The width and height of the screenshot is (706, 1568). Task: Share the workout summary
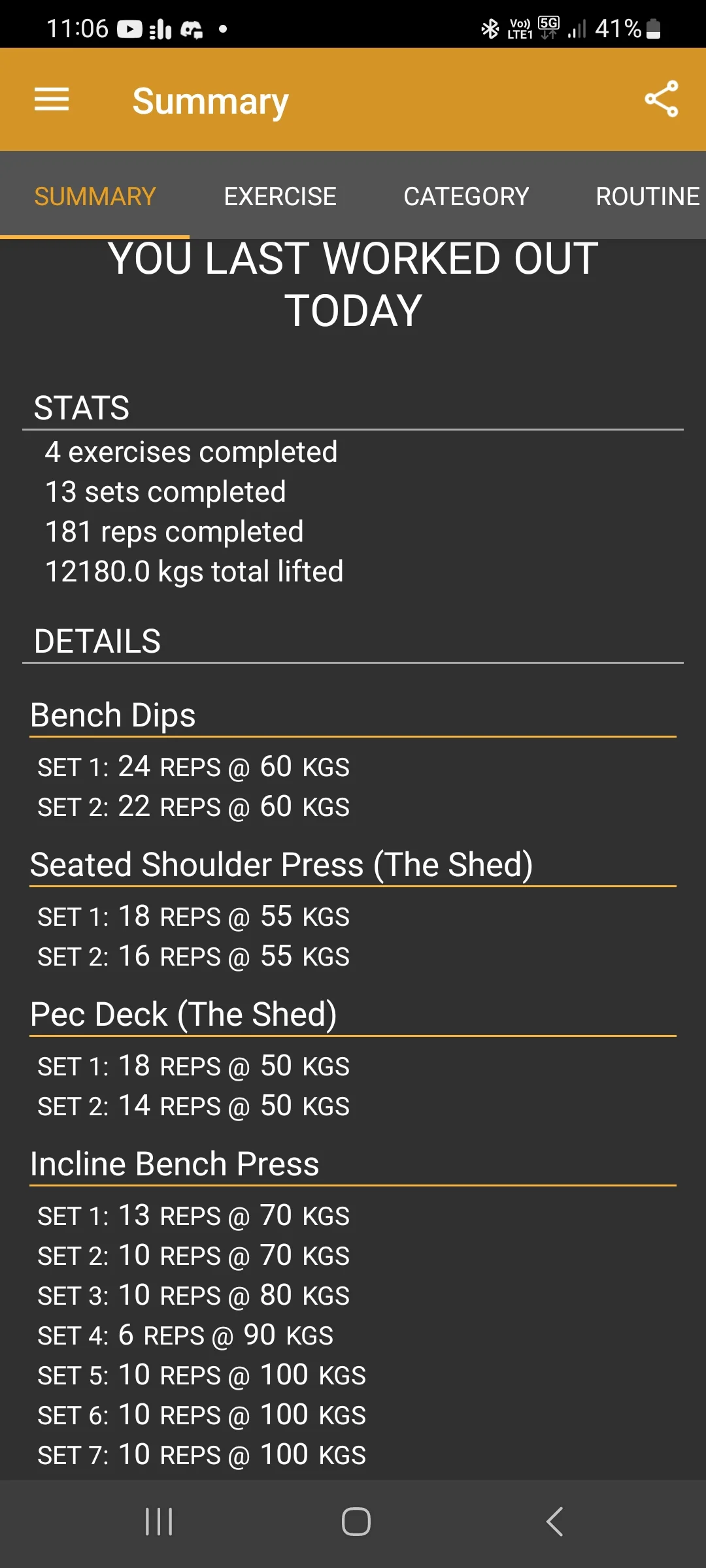coord(662,99)
